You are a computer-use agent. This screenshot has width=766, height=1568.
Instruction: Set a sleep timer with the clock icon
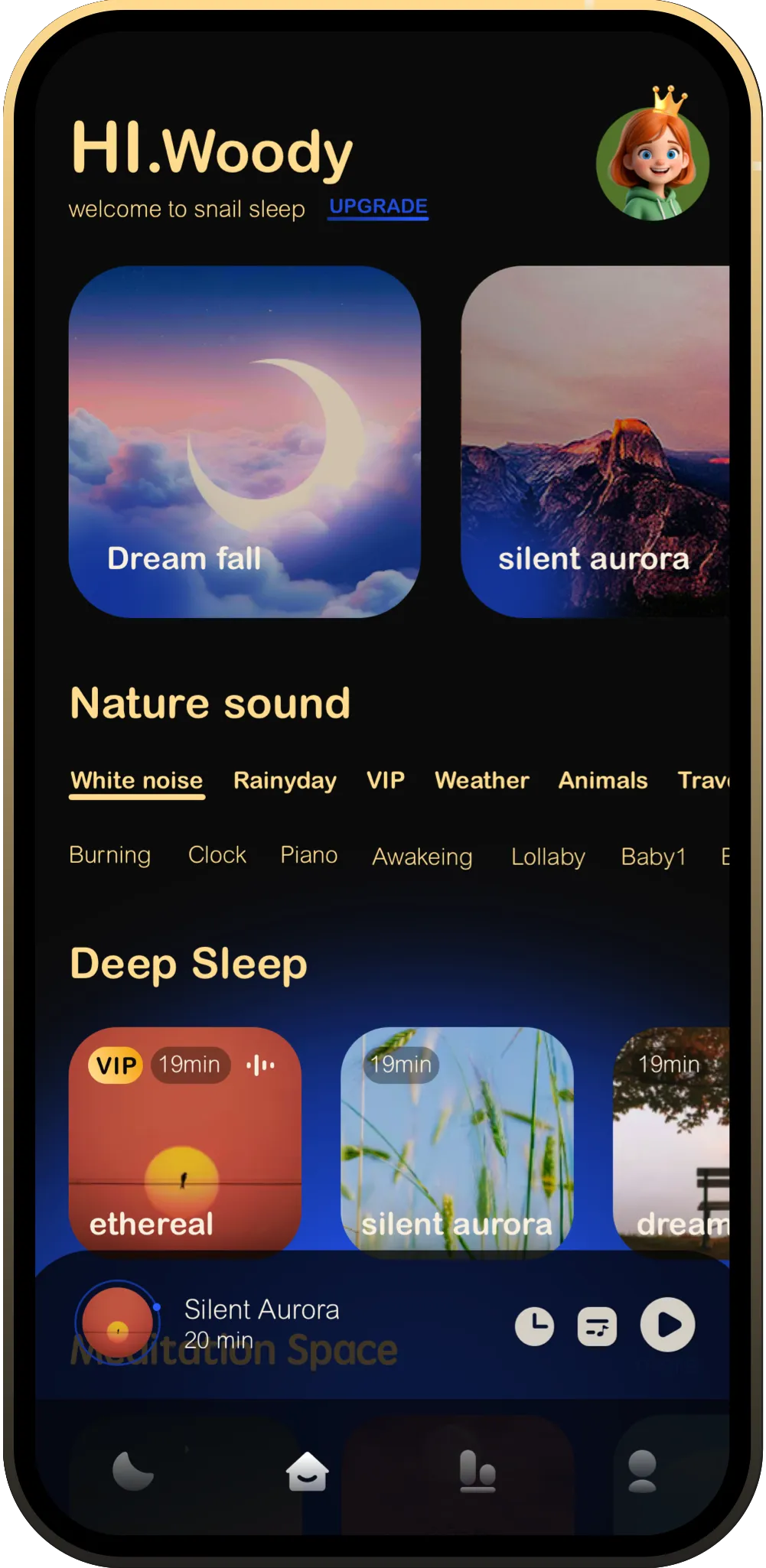tap(534, 1326)
